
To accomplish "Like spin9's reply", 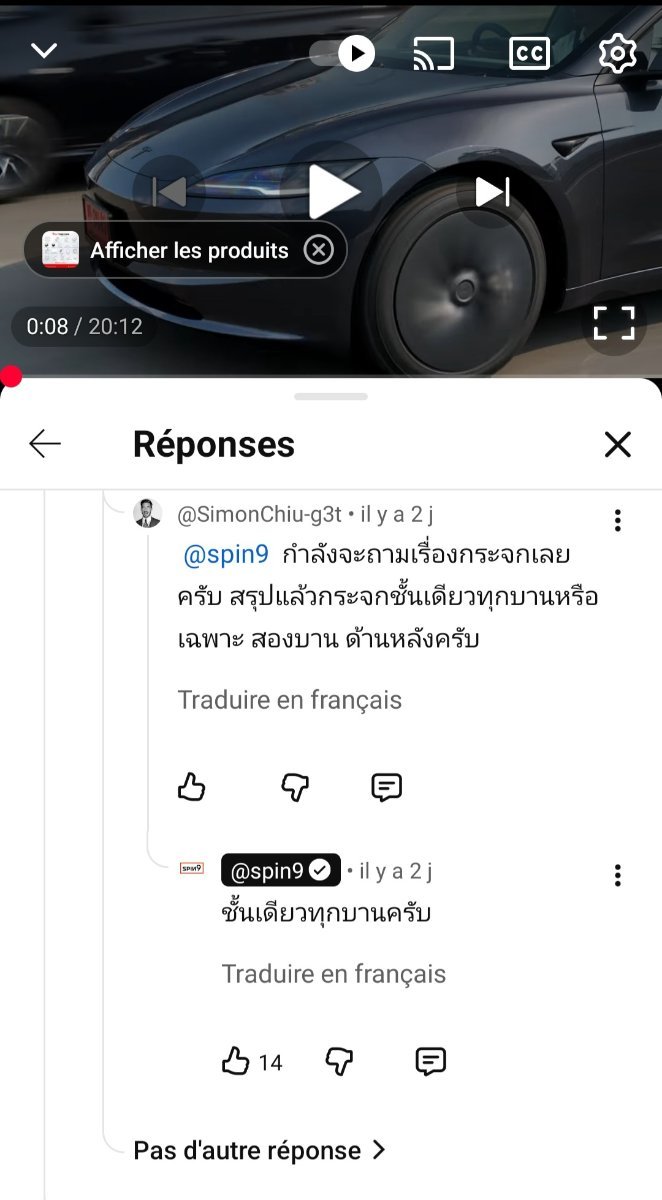I will point(236,1061).
